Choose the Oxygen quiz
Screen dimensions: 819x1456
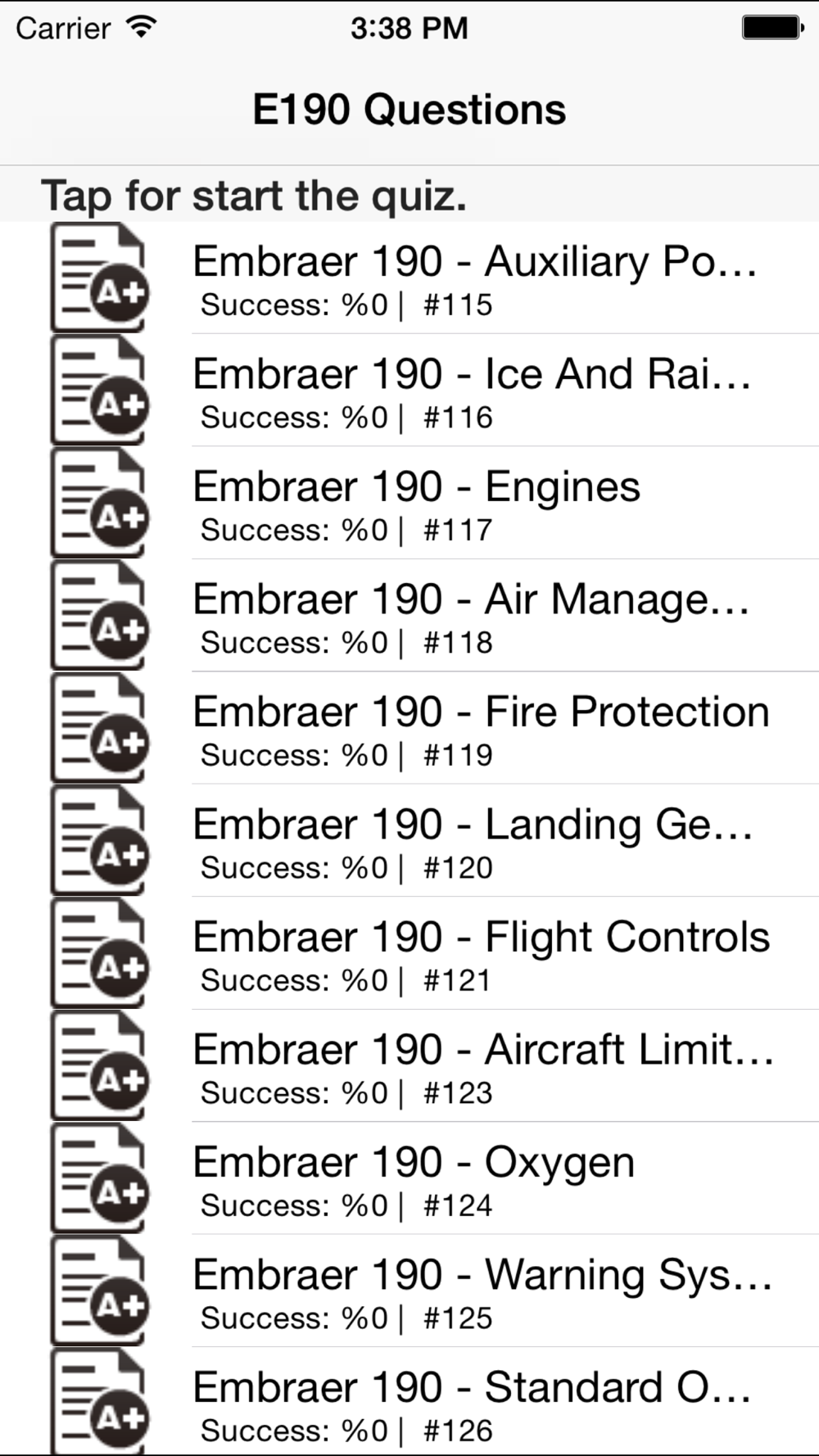coord(409,1178)
